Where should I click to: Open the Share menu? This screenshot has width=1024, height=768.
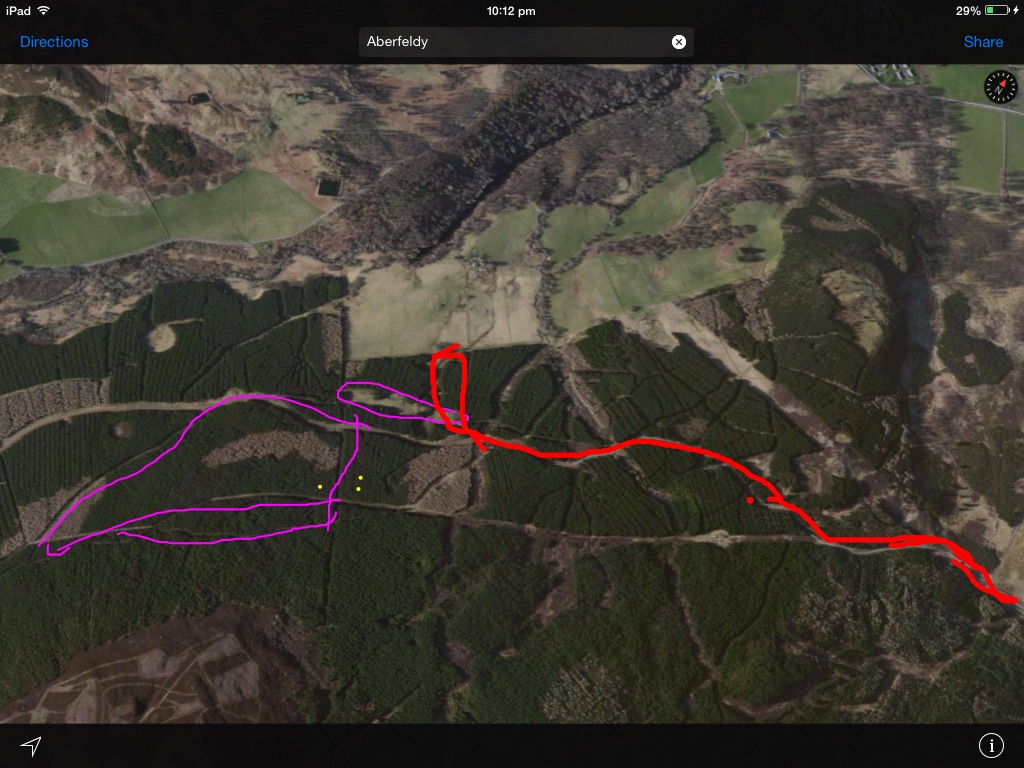tap(983, 42)
